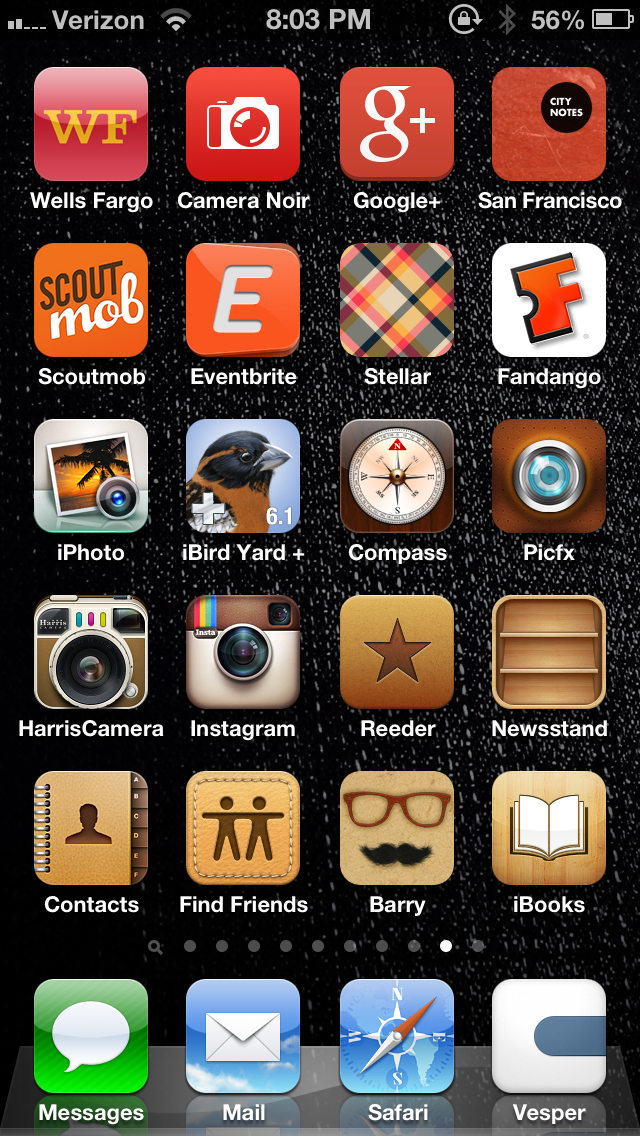The height and width of the screenshot is (1136, 640).
Task: Open the Reeder app
Action: tap(397, 652)
